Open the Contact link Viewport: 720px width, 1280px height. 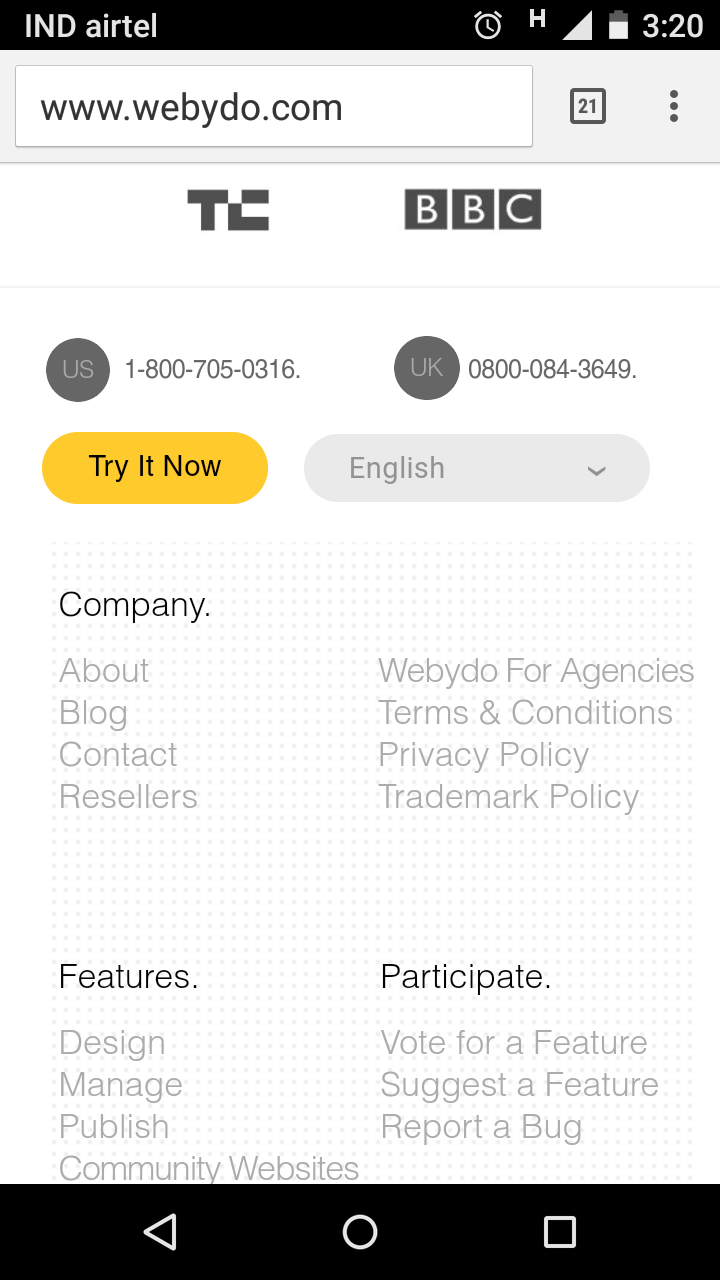pyautogui.click(x=118, y=755)
